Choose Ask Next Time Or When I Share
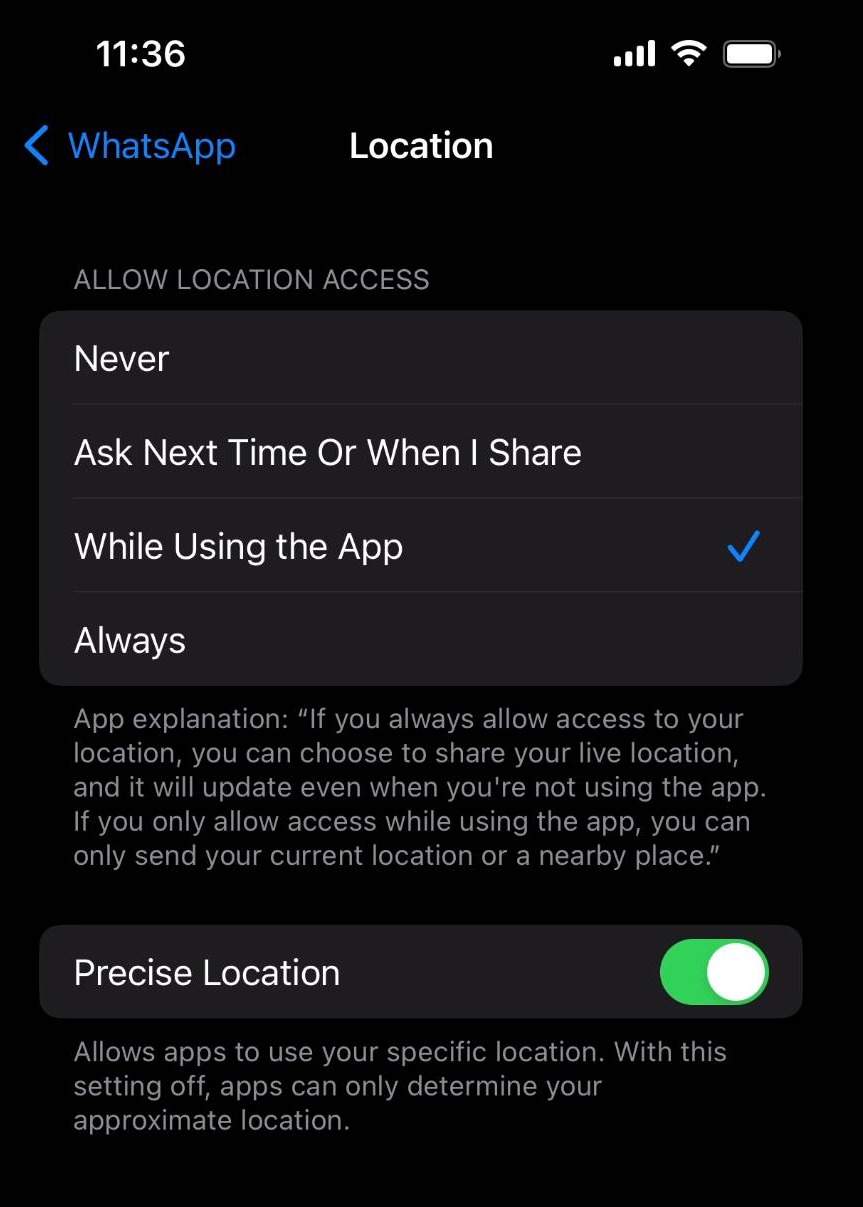863x1207 pixels. tap(420, 452)
